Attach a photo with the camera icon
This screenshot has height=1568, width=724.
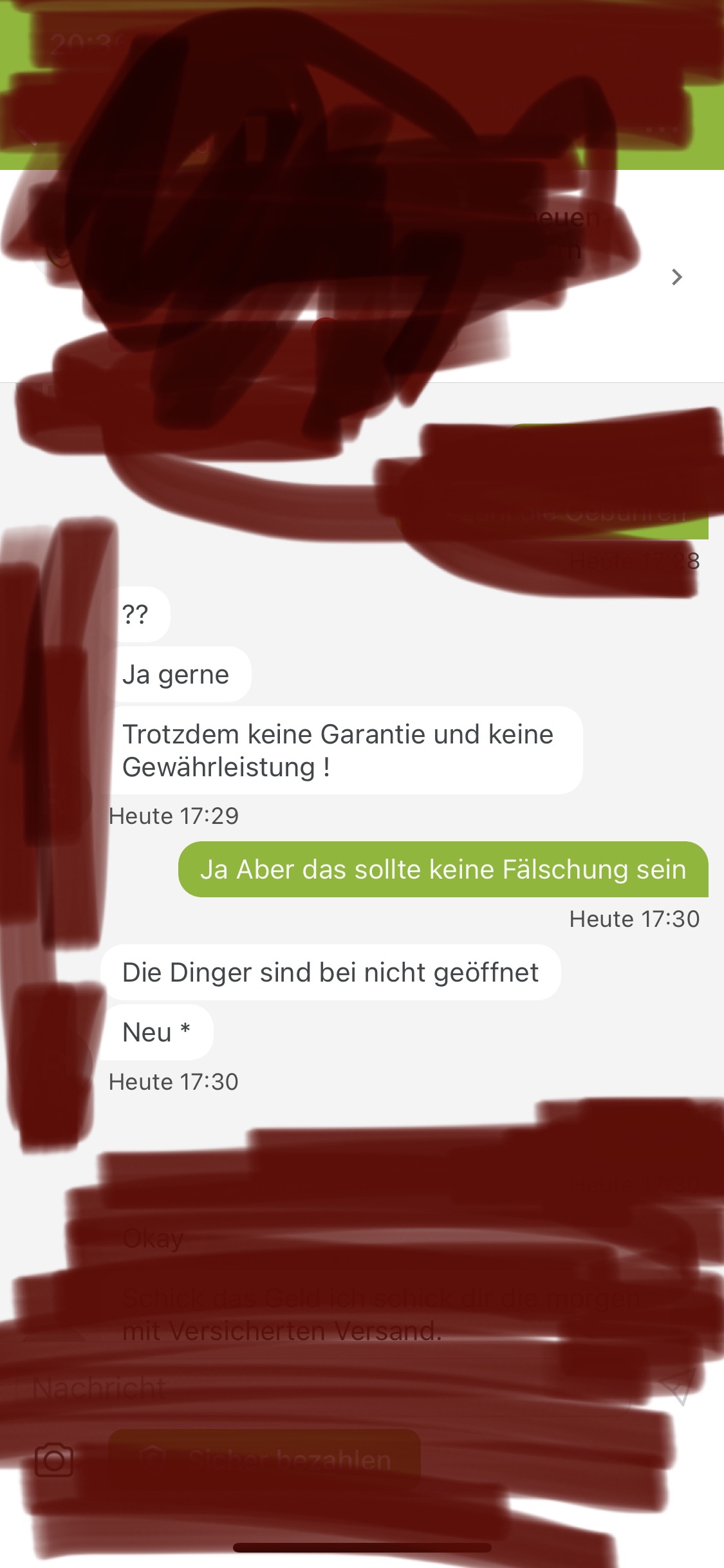[x=54, y=1459]
